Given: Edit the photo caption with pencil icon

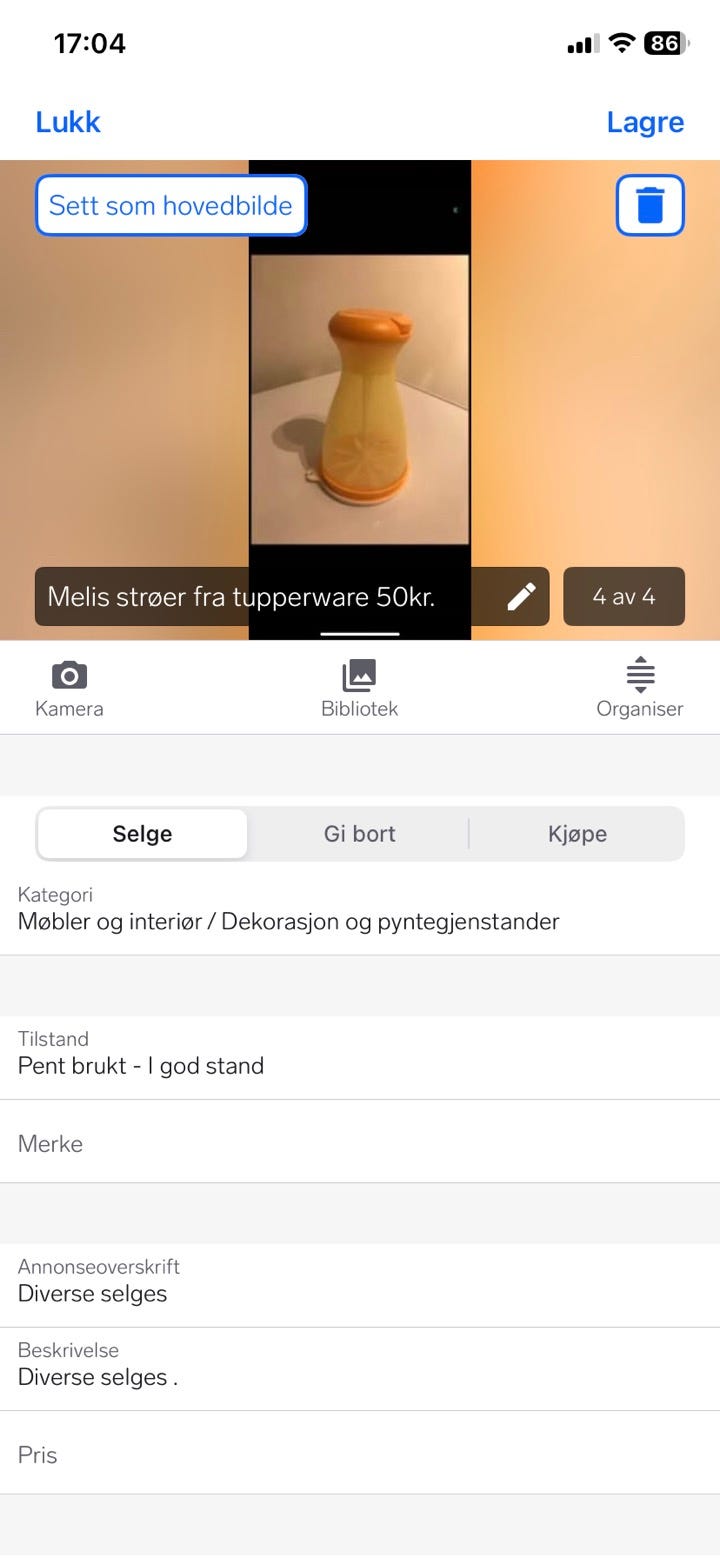Looking at the screenshot, I should [x=521, y=597].
